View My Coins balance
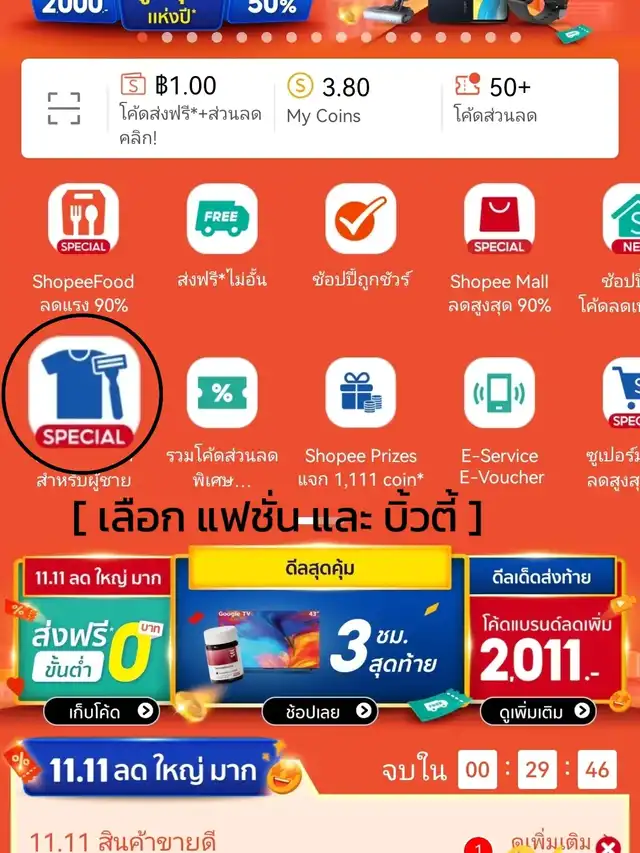This screenshot has height=853, width=640. point(328,100)
